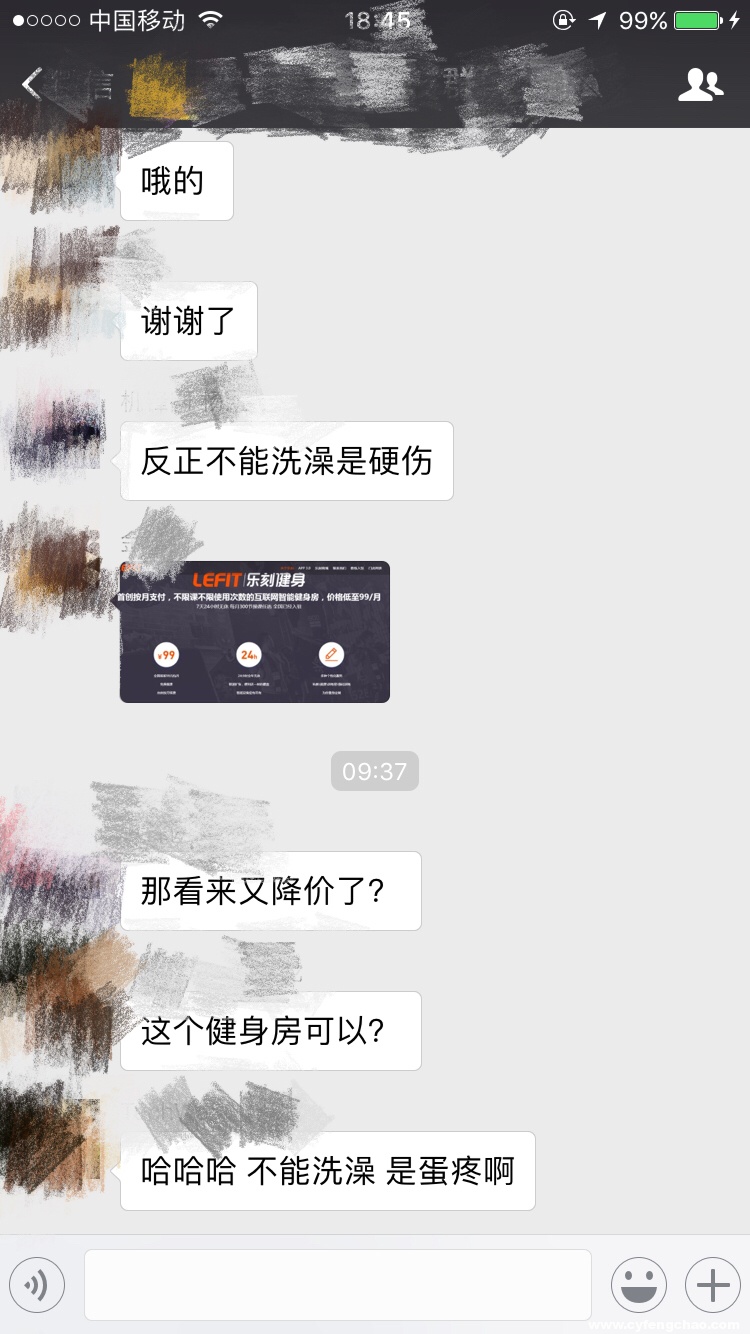Open the group members info icon
Viewport: 750px width, 1334px height.
[x=700, y=85]
